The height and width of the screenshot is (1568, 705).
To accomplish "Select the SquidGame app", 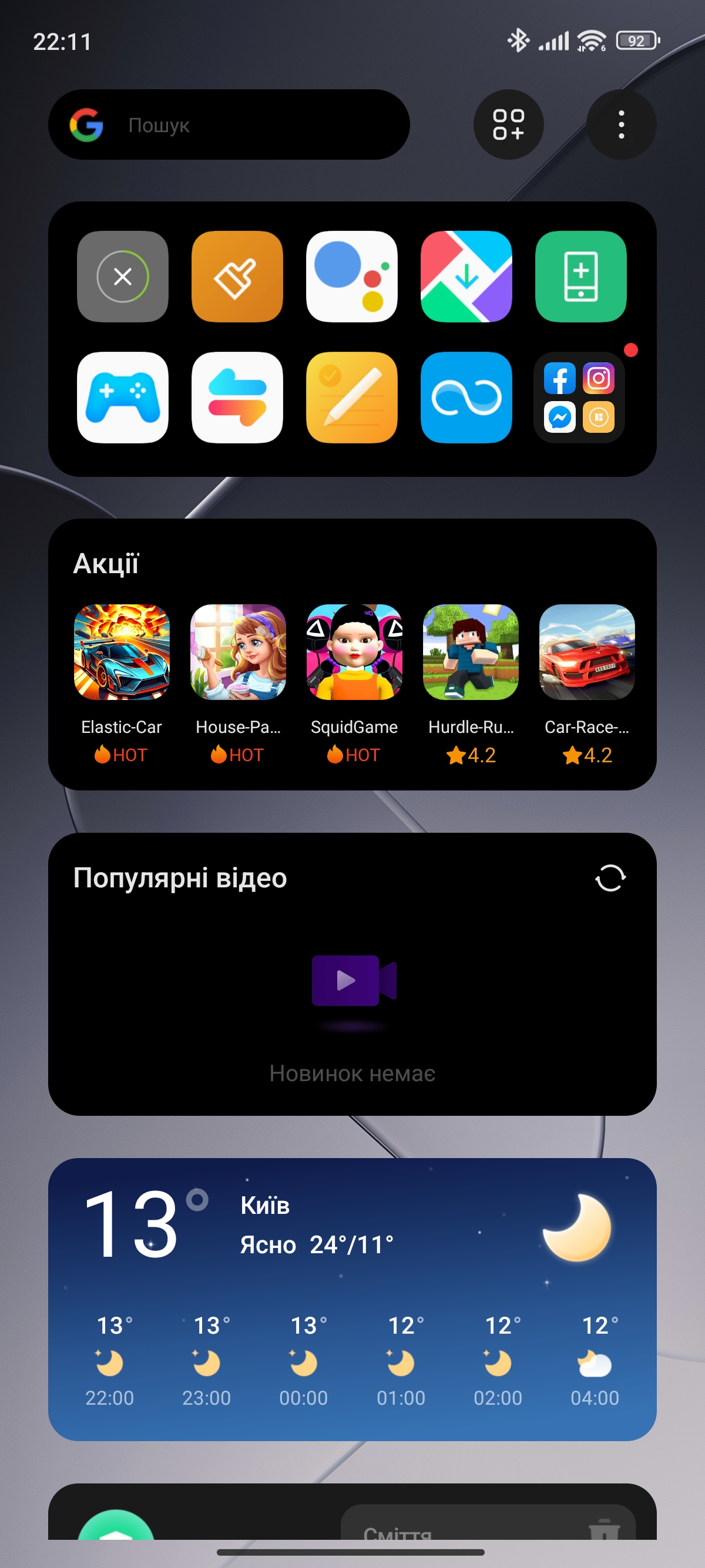I will 354,652.
